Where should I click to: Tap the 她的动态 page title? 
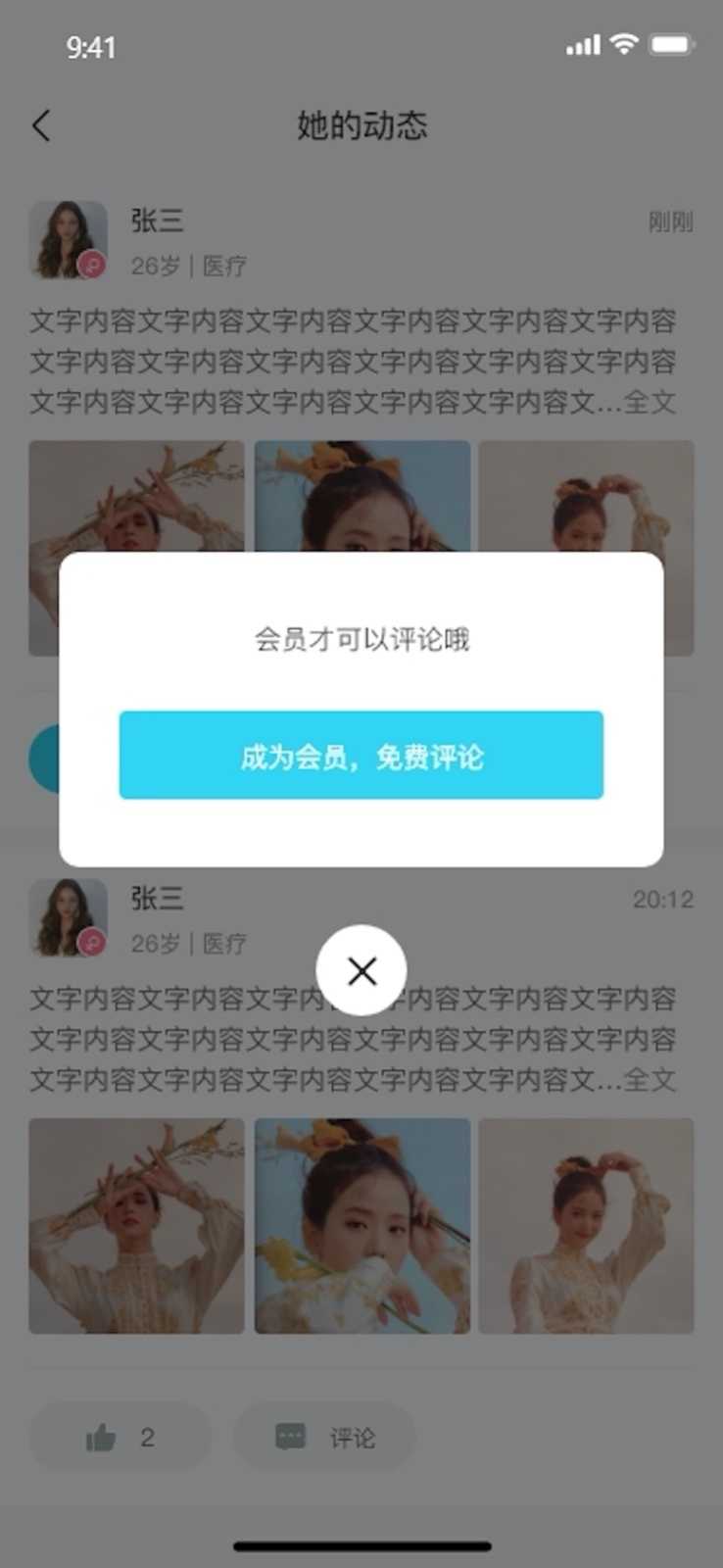point(361,126)
